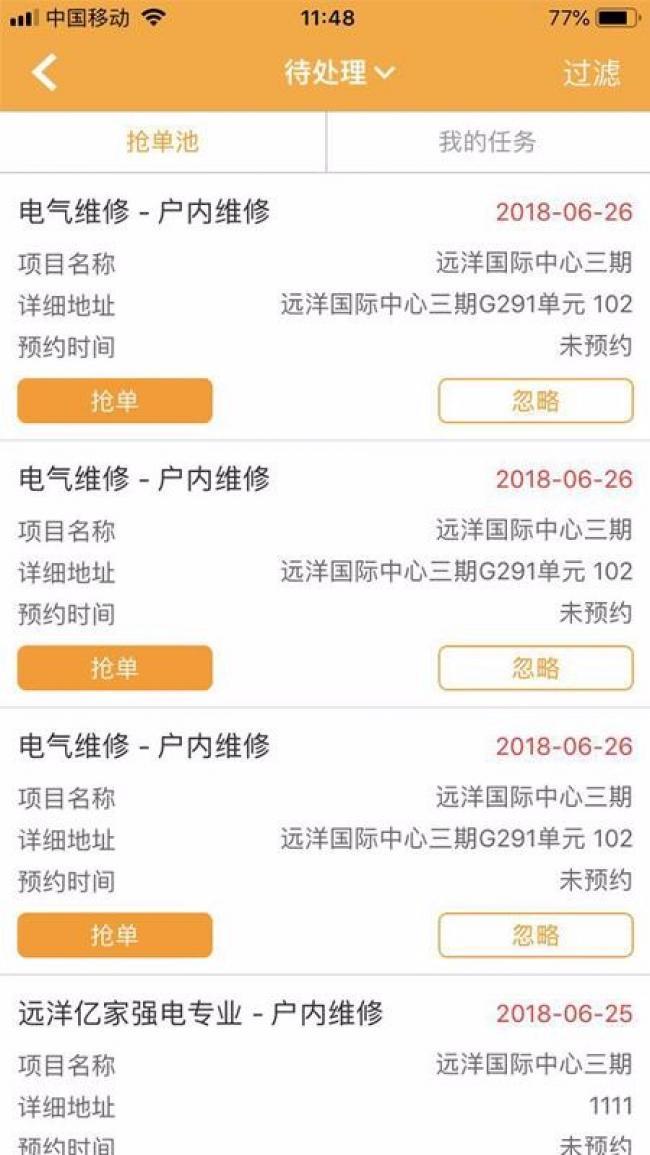Tap 抢单 on the third 电气维修 order
The height and width of the screenshot is (1155, 650).
click(x=115, y=935)
